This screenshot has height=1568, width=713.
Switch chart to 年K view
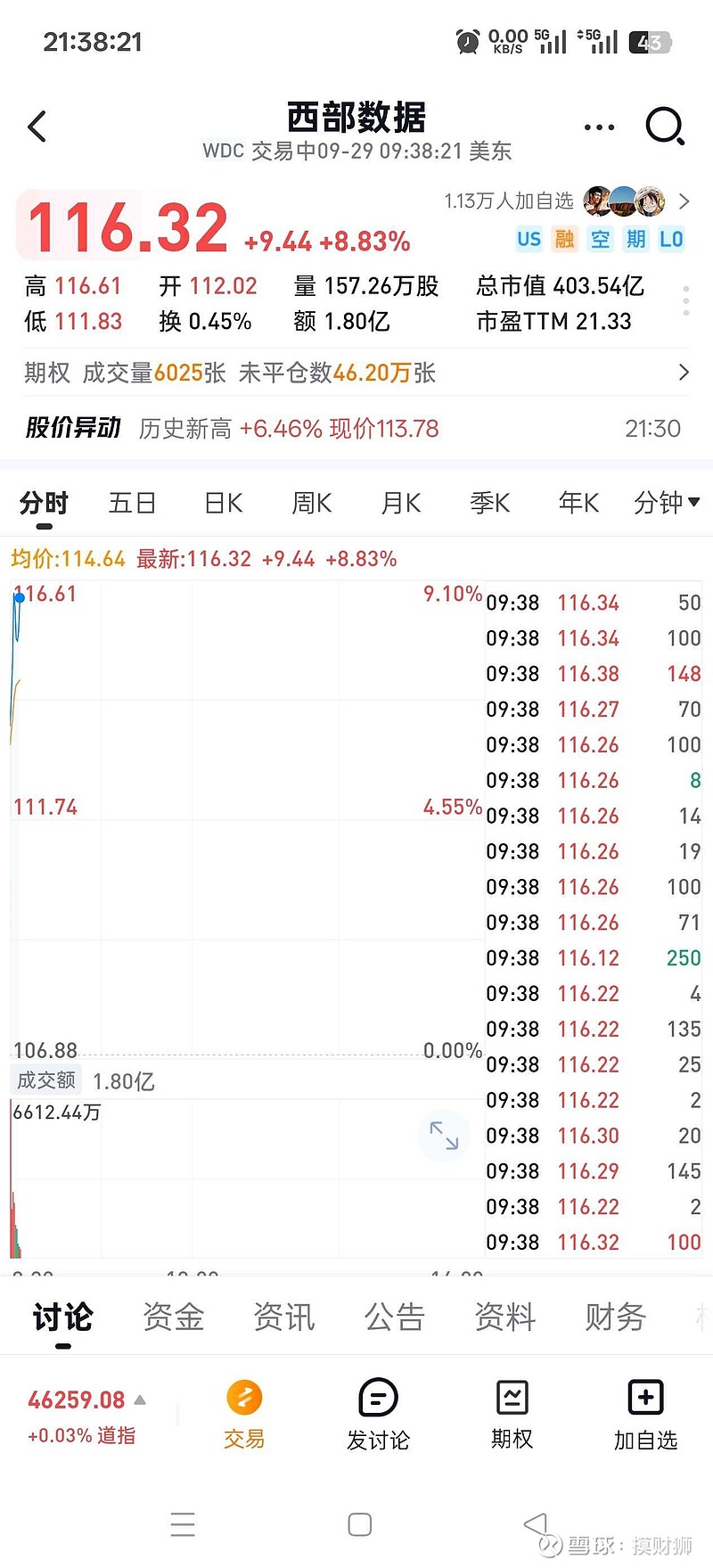[578, 503]
